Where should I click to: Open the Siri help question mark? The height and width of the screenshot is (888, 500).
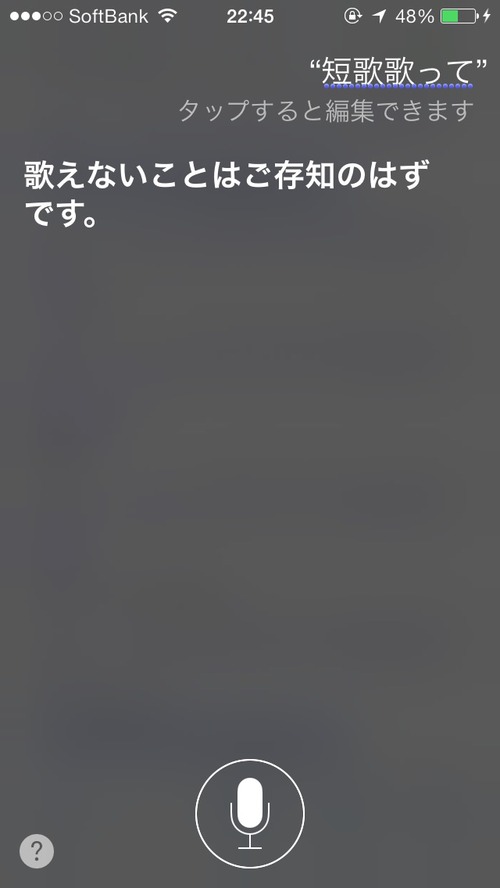click(x=37, y=851)
